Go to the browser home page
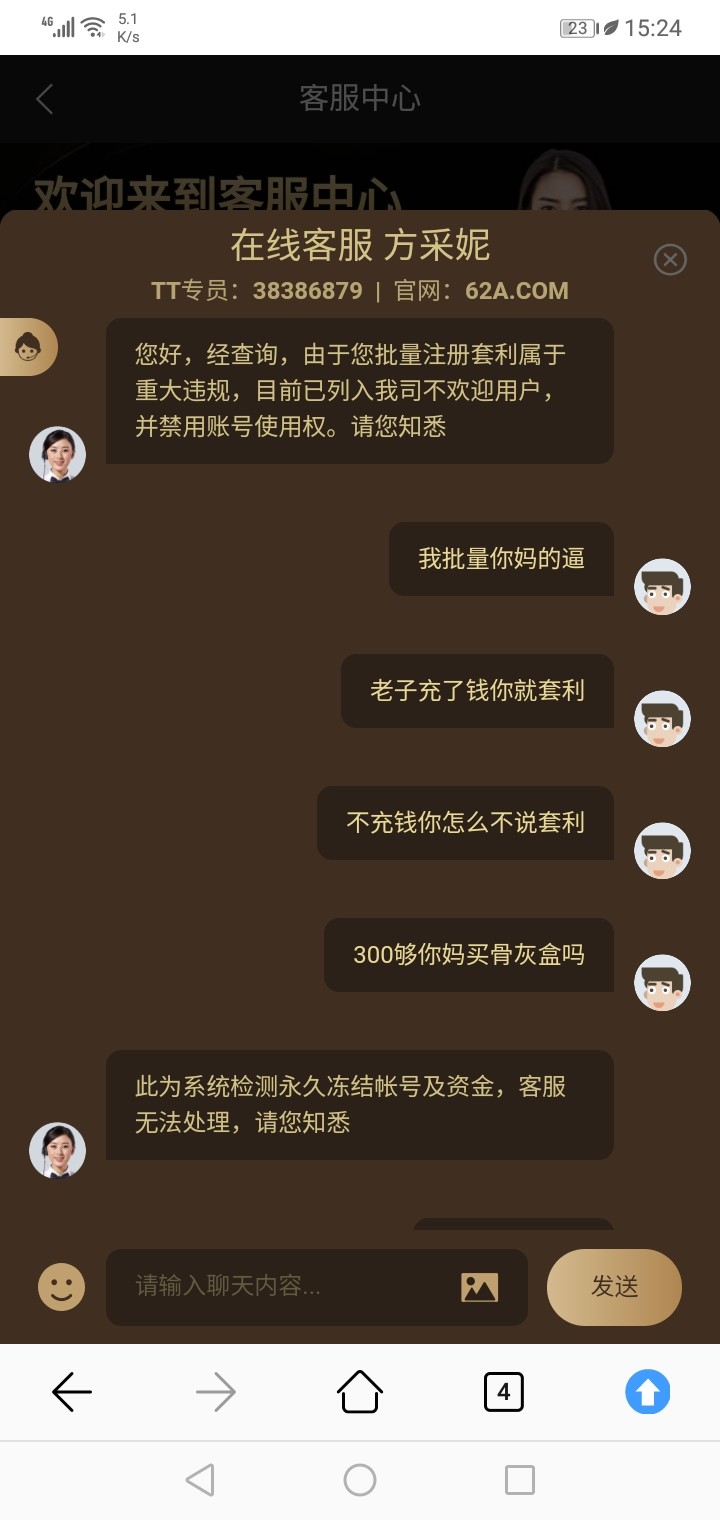Image resolution: width=720 pixels, height=1520 pixels. [x=360, y=1391]
